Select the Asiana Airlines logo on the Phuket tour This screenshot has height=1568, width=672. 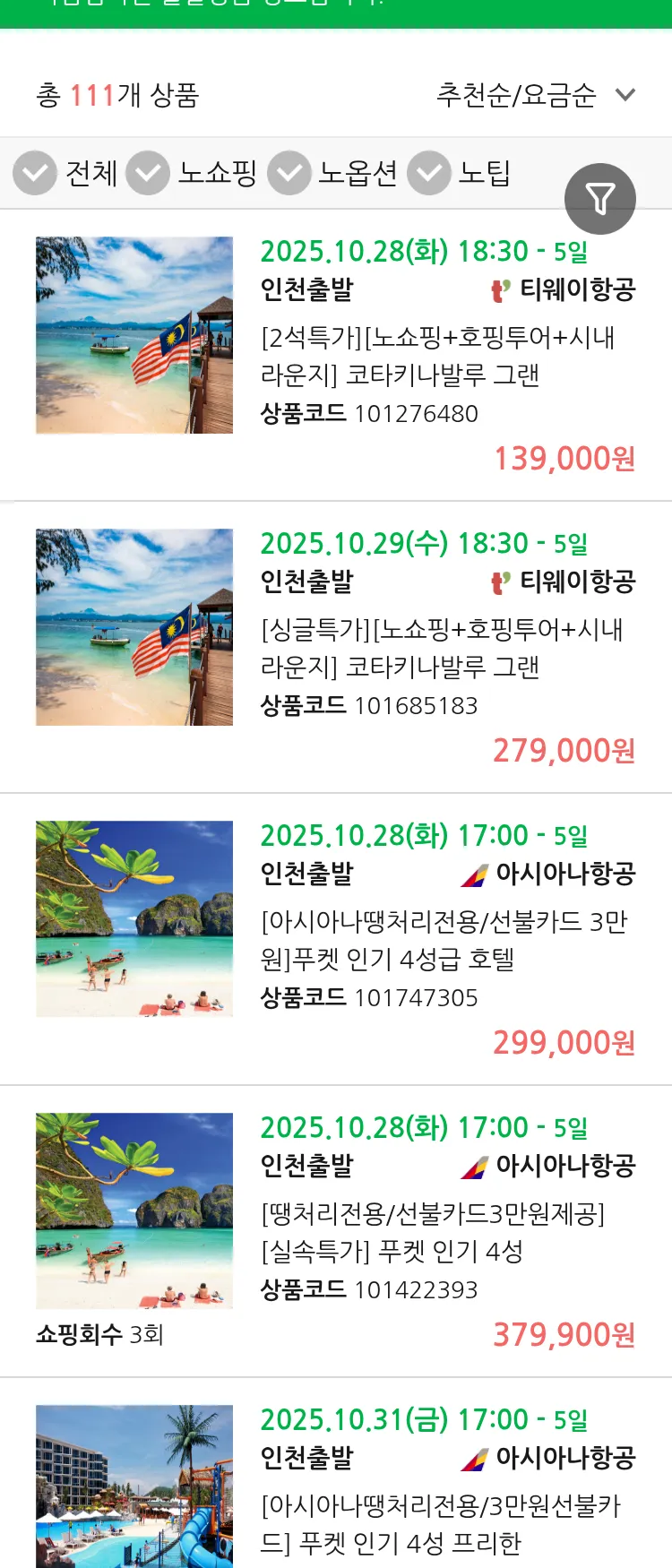(472, 874)
